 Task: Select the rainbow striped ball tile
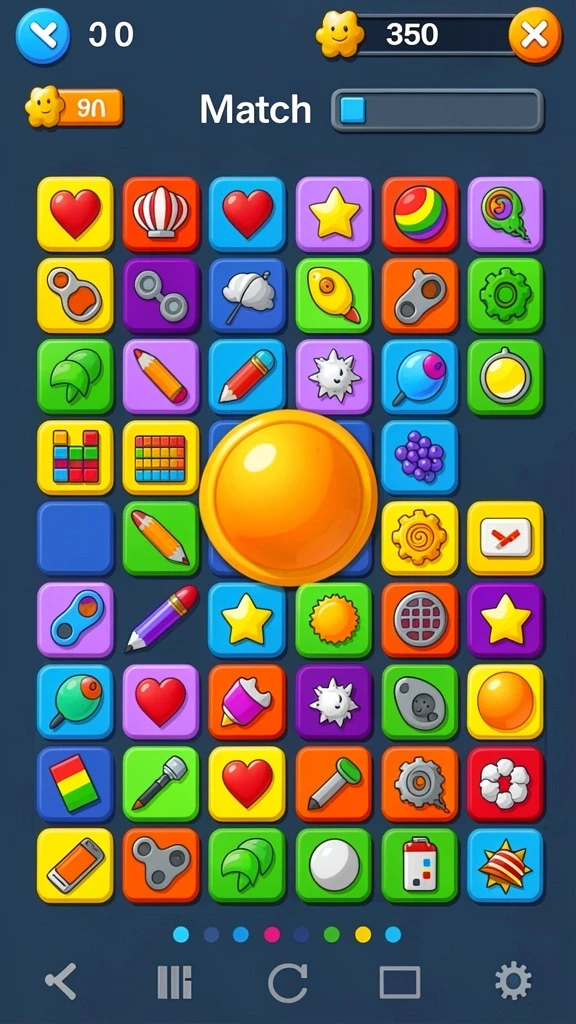point(420,214)
